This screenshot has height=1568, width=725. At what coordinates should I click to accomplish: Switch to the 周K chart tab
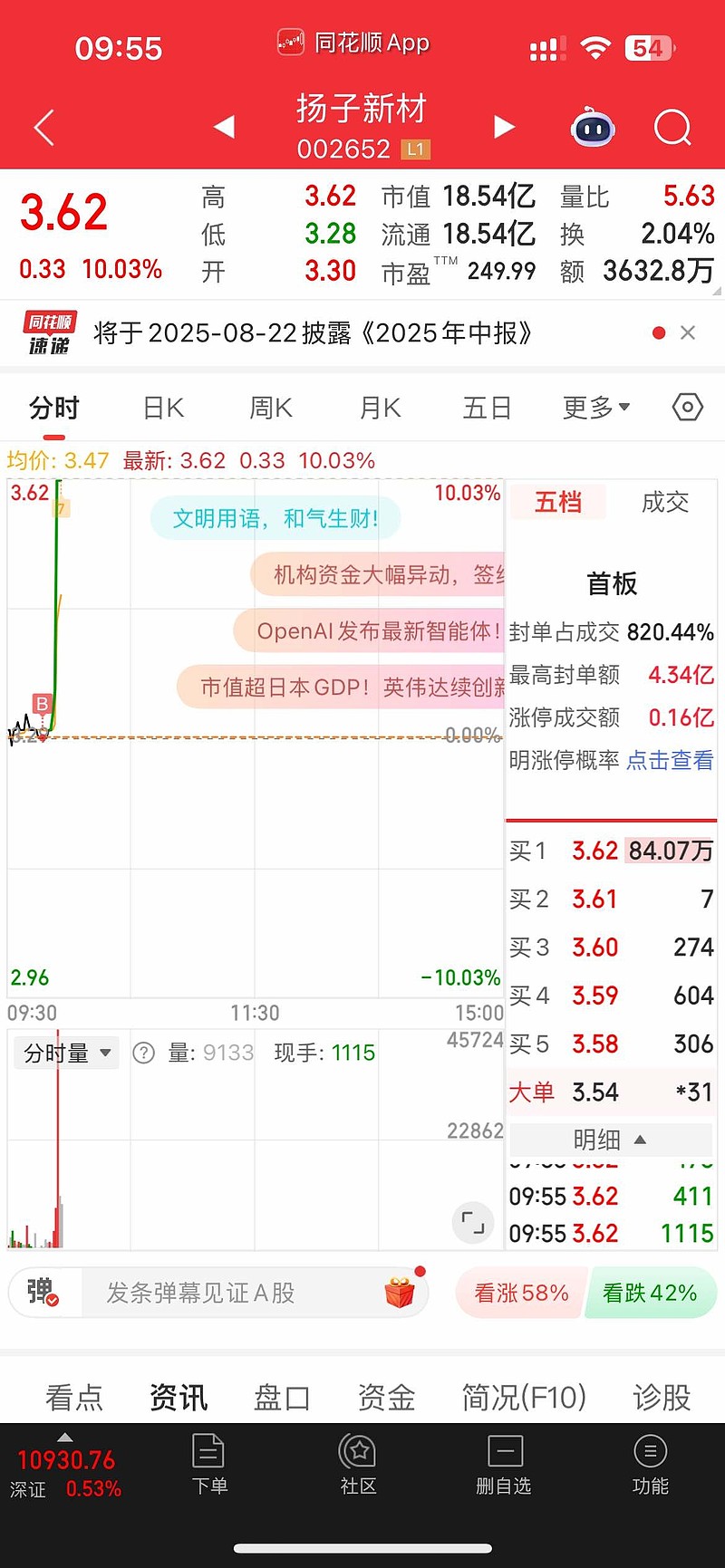pyautogui.click(x=271, y=408)
